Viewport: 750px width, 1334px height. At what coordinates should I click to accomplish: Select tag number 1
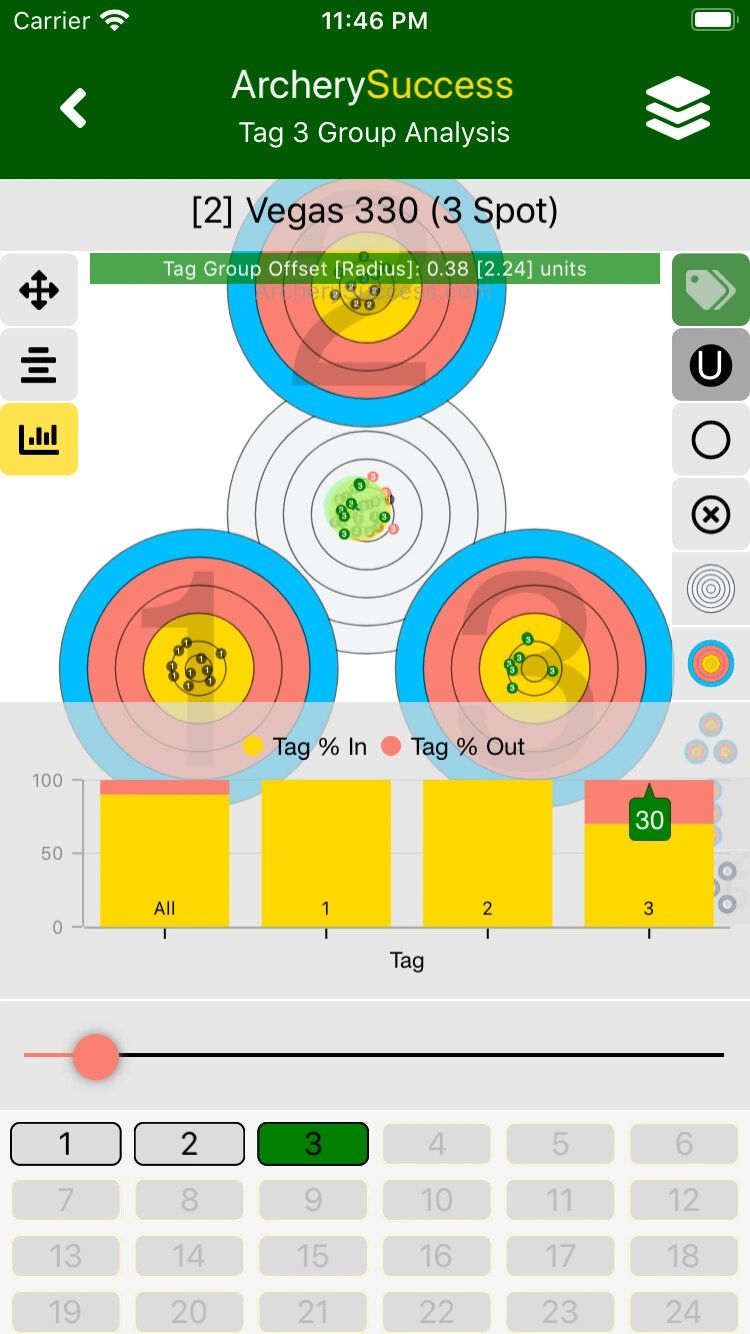pyautogui.click(x=66, y=1144)
